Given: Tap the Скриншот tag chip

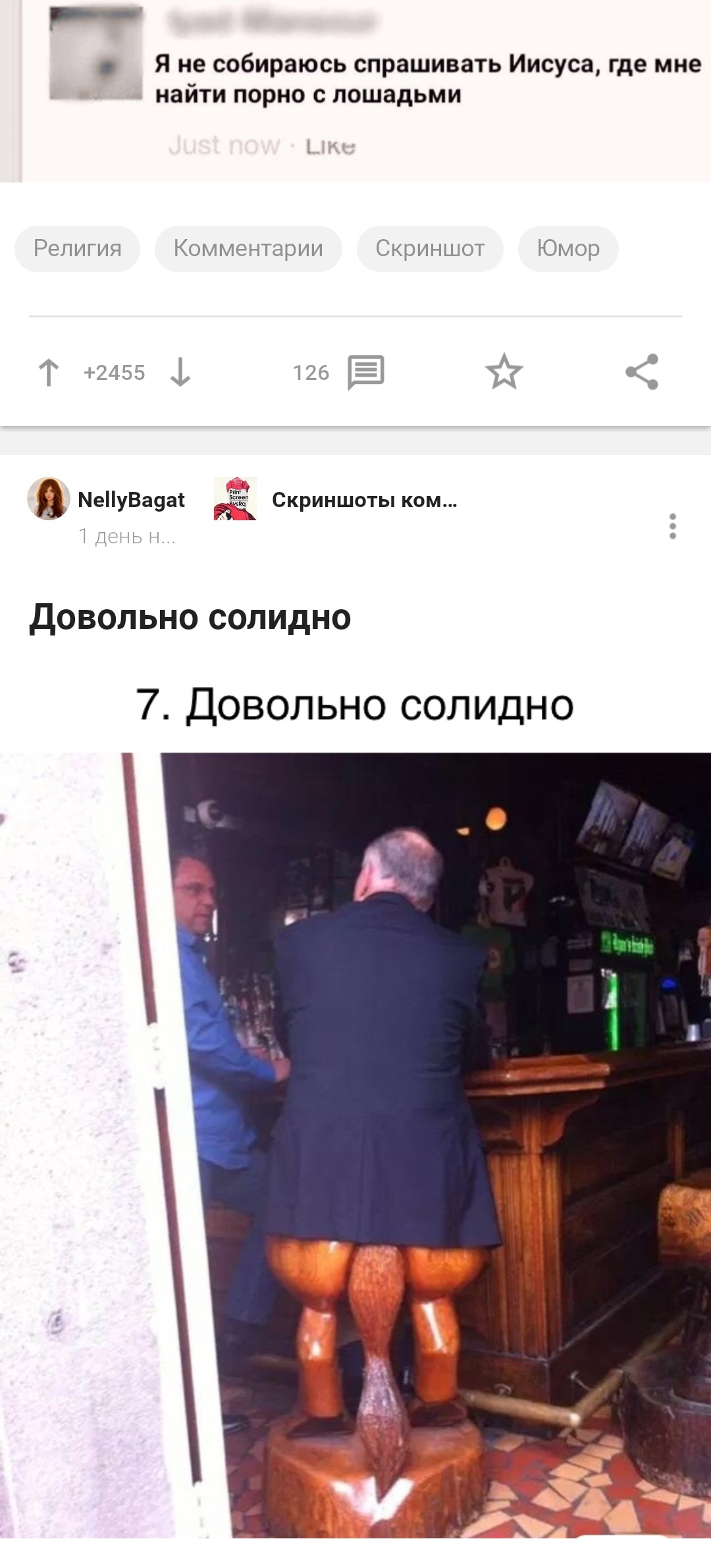Looking at the screenshot, I should tap(430, 248).
